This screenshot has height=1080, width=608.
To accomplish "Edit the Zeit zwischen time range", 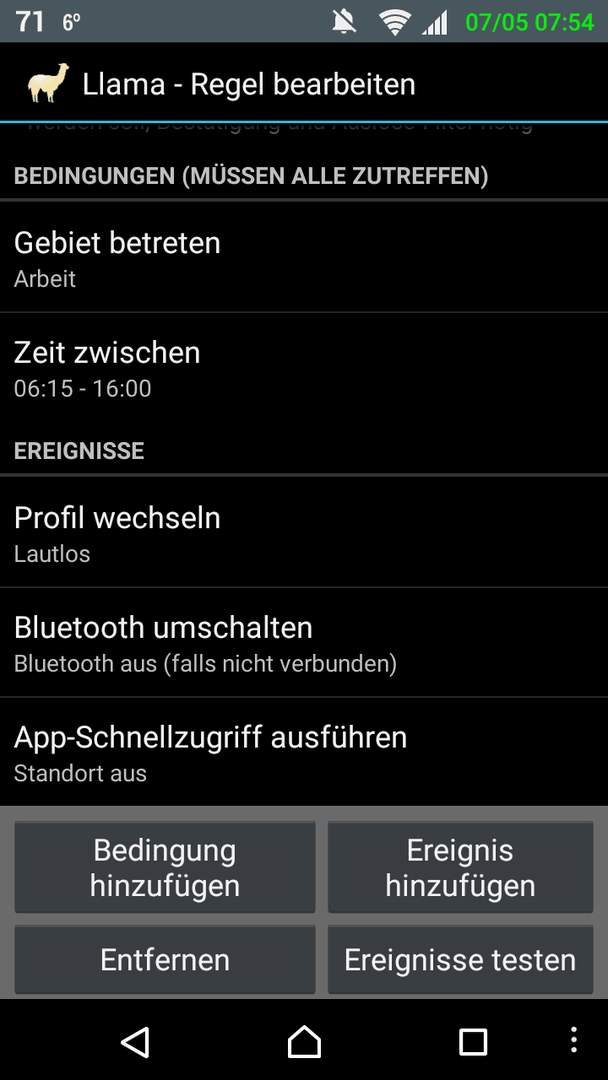I will [x=304, y=368].
